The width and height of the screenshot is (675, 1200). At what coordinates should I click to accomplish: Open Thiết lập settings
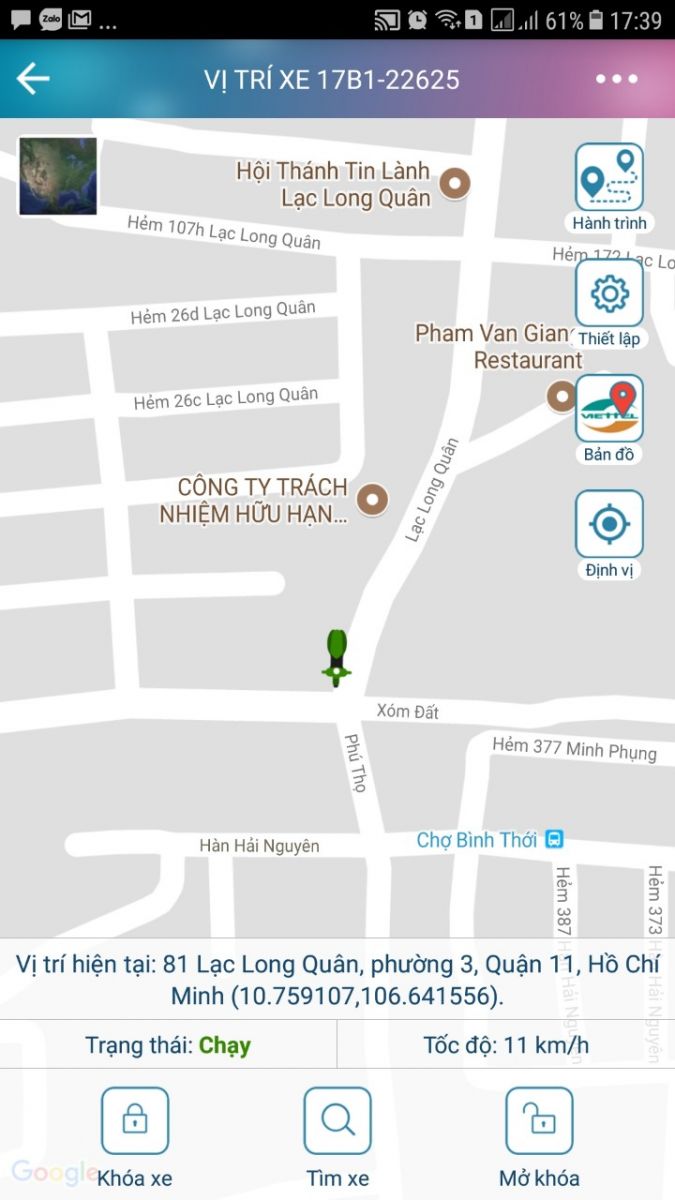click(609, 294)
